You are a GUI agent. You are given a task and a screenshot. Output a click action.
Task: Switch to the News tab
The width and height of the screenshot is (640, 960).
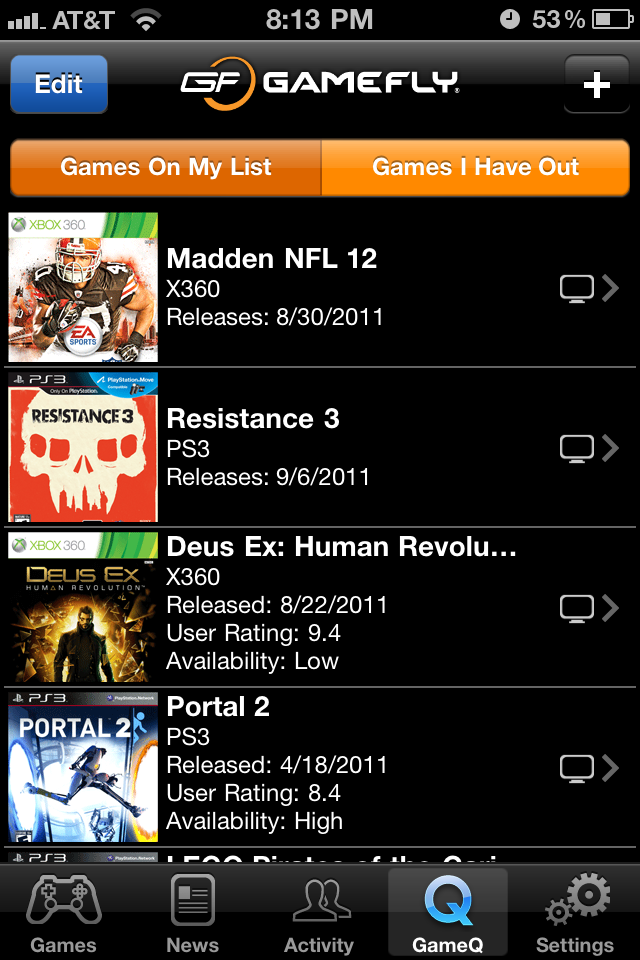(192, 914)
